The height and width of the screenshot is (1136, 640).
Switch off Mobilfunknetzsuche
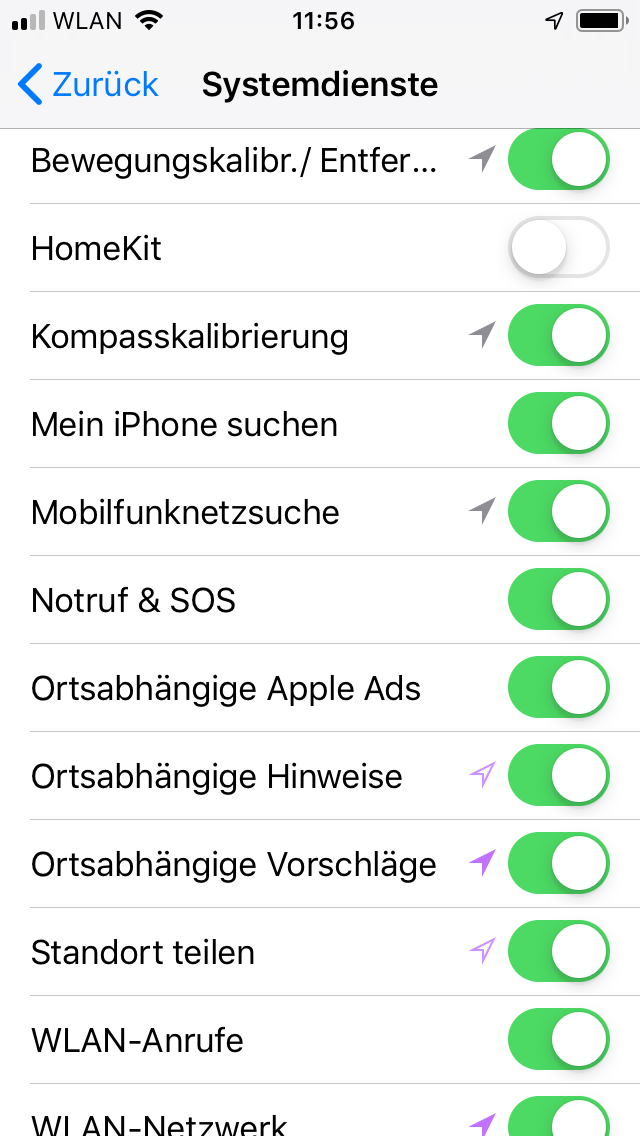coord(558,512)
